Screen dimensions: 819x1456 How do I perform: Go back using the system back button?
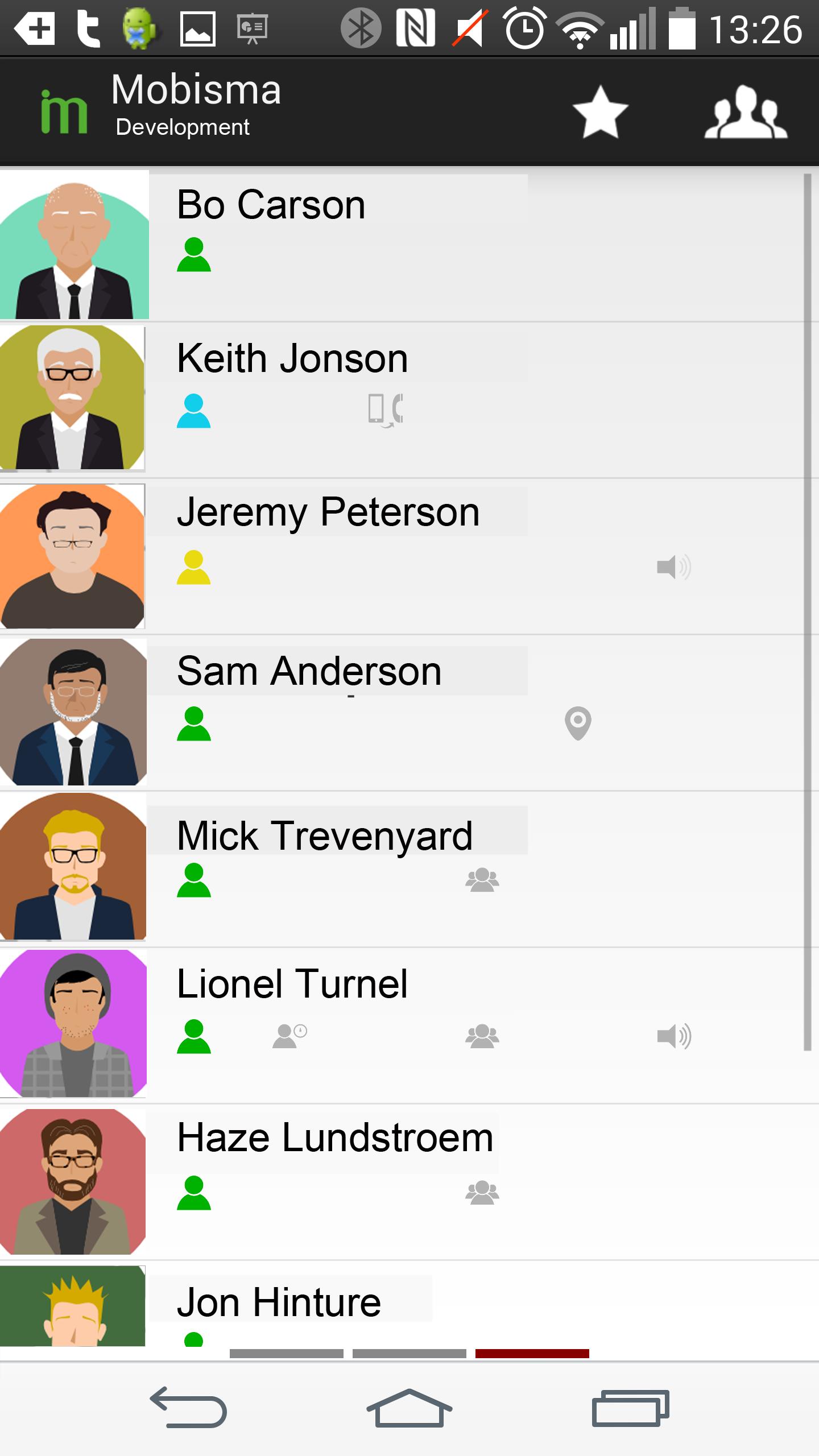coord(188,1407)
